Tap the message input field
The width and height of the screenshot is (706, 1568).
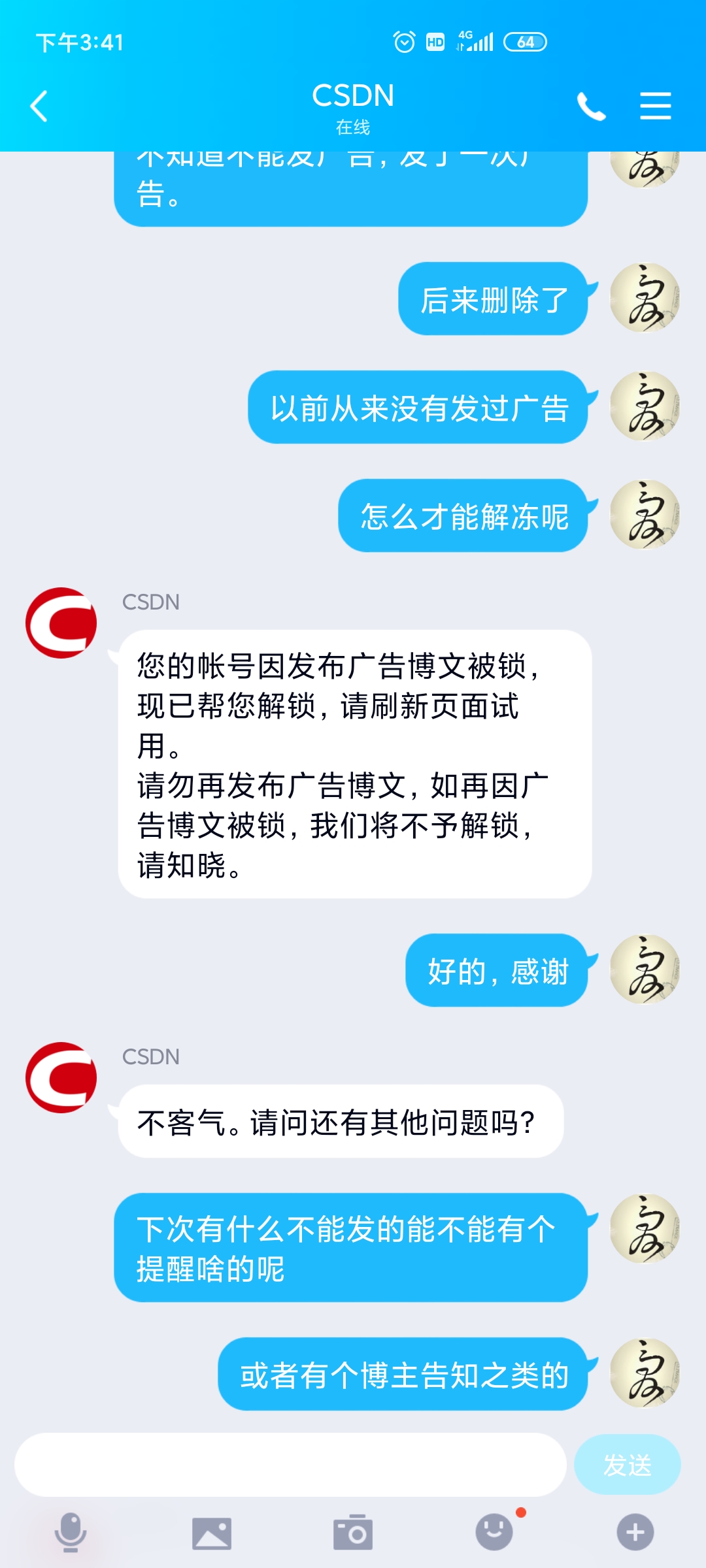point(290,1465)
